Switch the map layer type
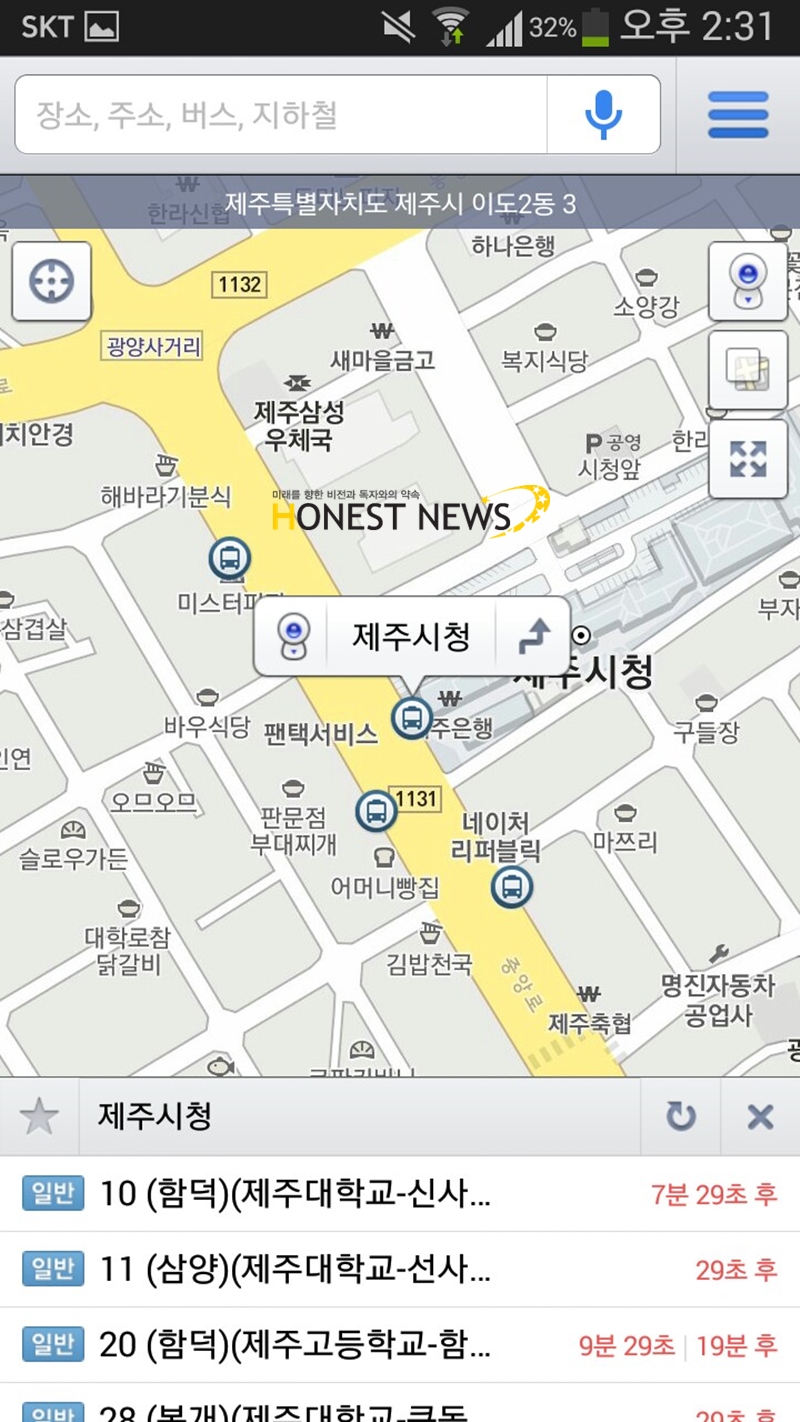 (x=747, y=370)
